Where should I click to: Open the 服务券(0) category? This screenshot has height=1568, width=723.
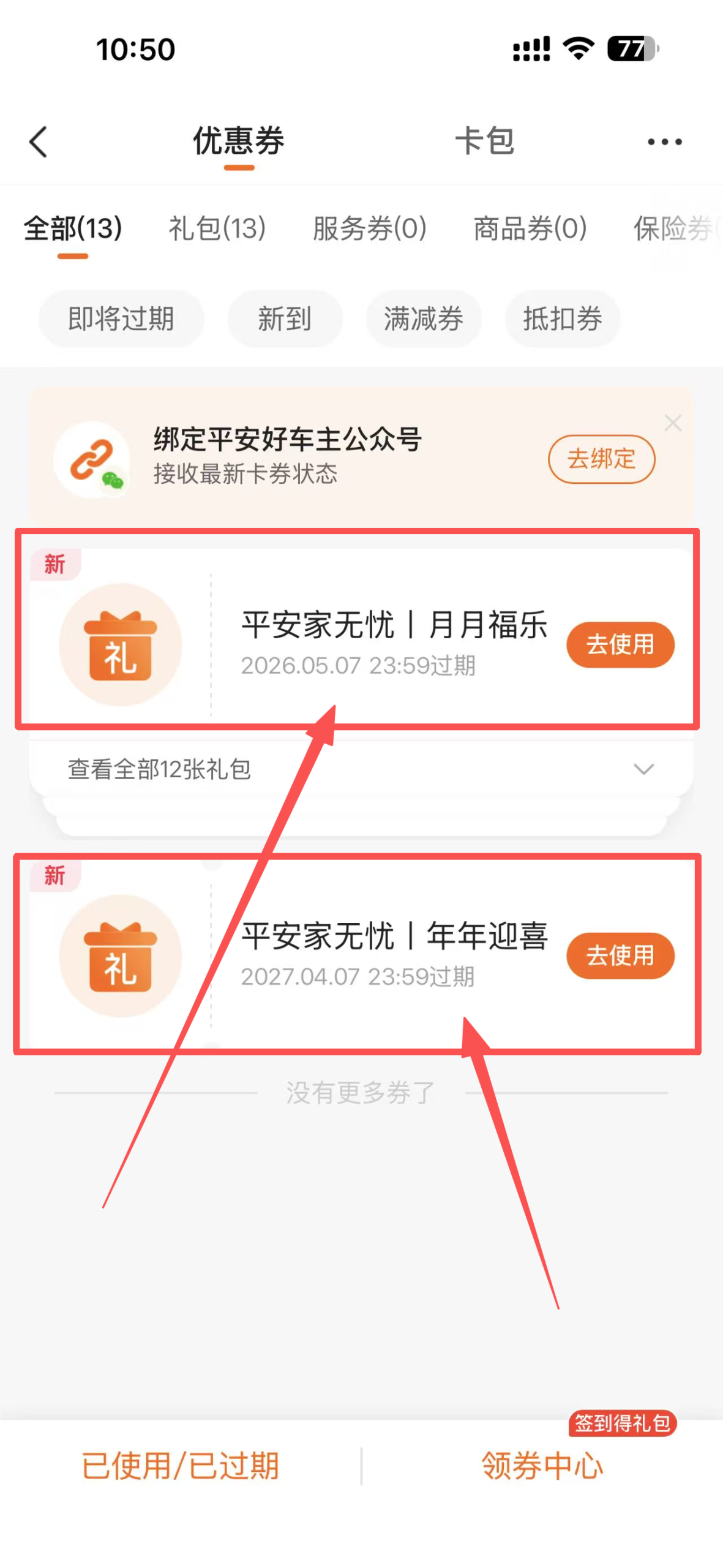pyautogui.click(x=369, y=229)
